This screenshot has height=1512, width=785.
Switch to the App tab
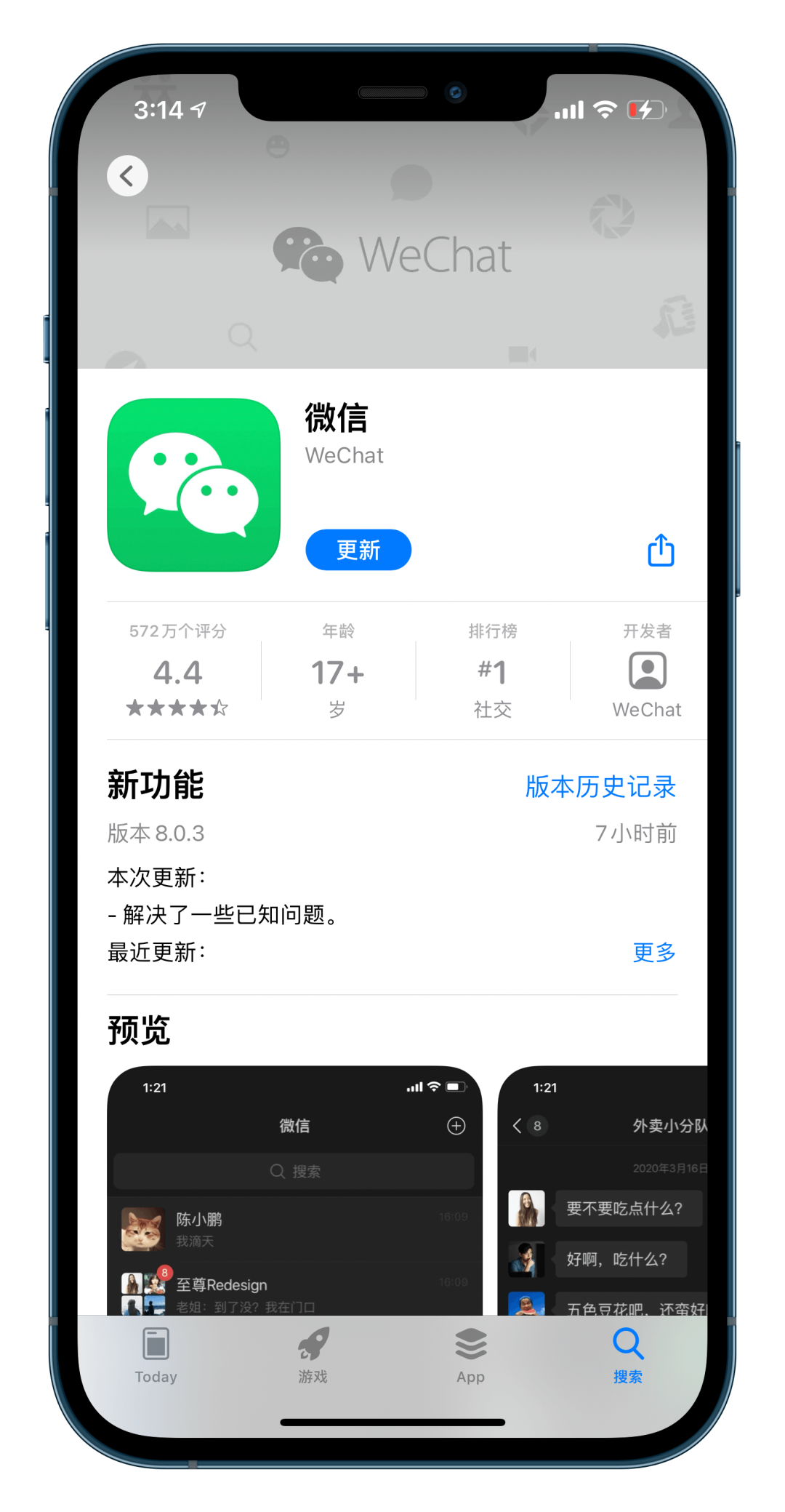pos(470,1356)
